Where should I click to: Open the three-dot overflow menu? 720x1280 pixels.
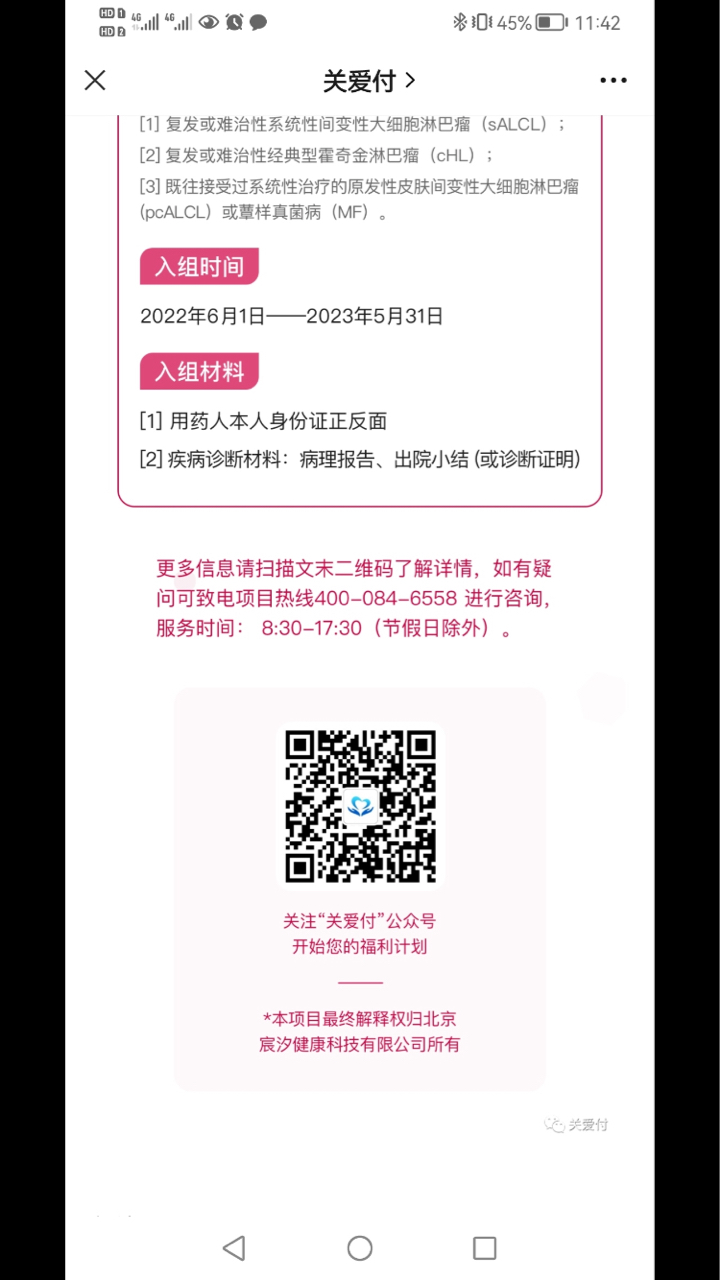click(x=613, y=80)
